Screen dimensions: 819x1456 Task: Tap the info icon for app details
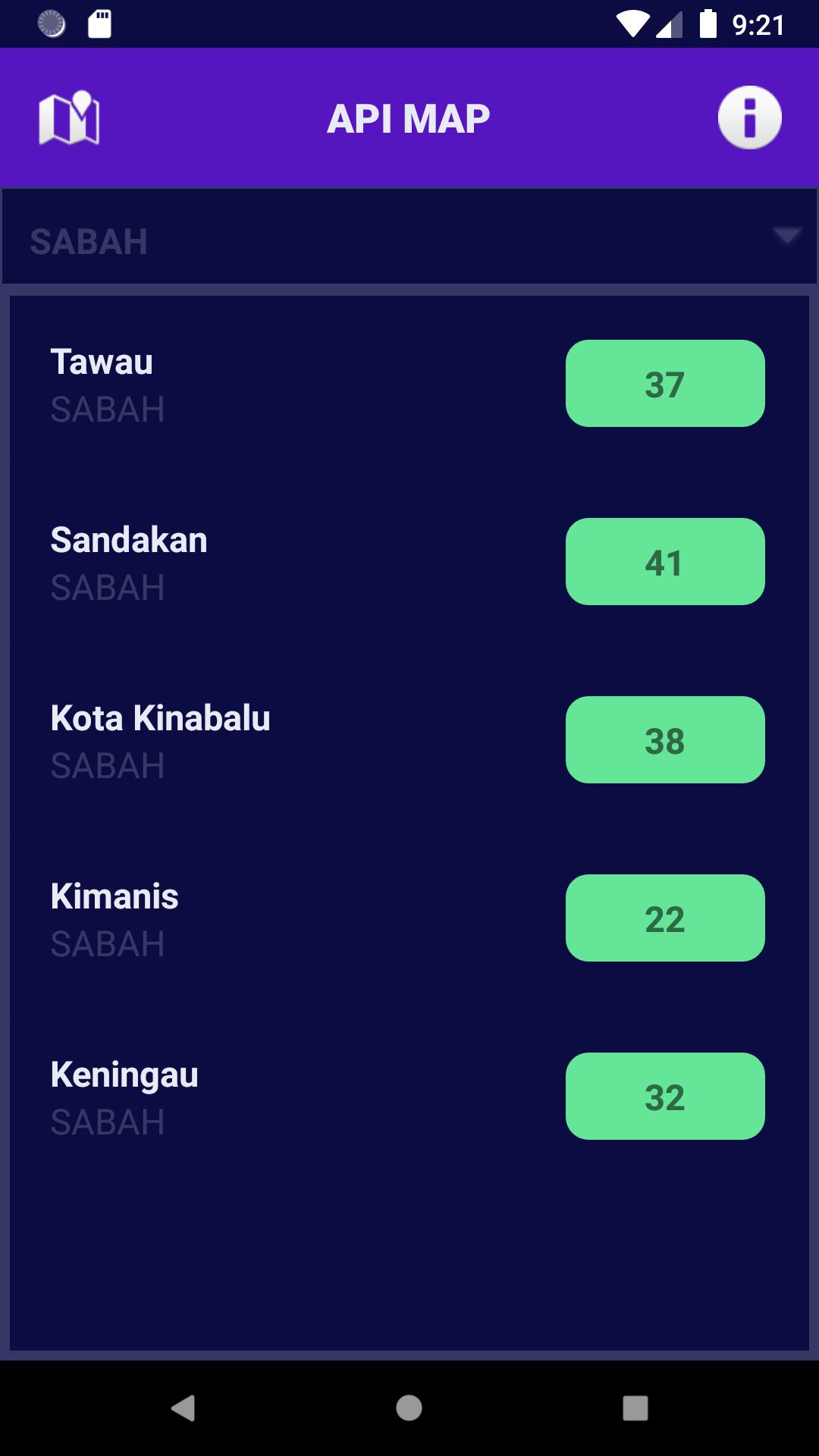[750, 116]
